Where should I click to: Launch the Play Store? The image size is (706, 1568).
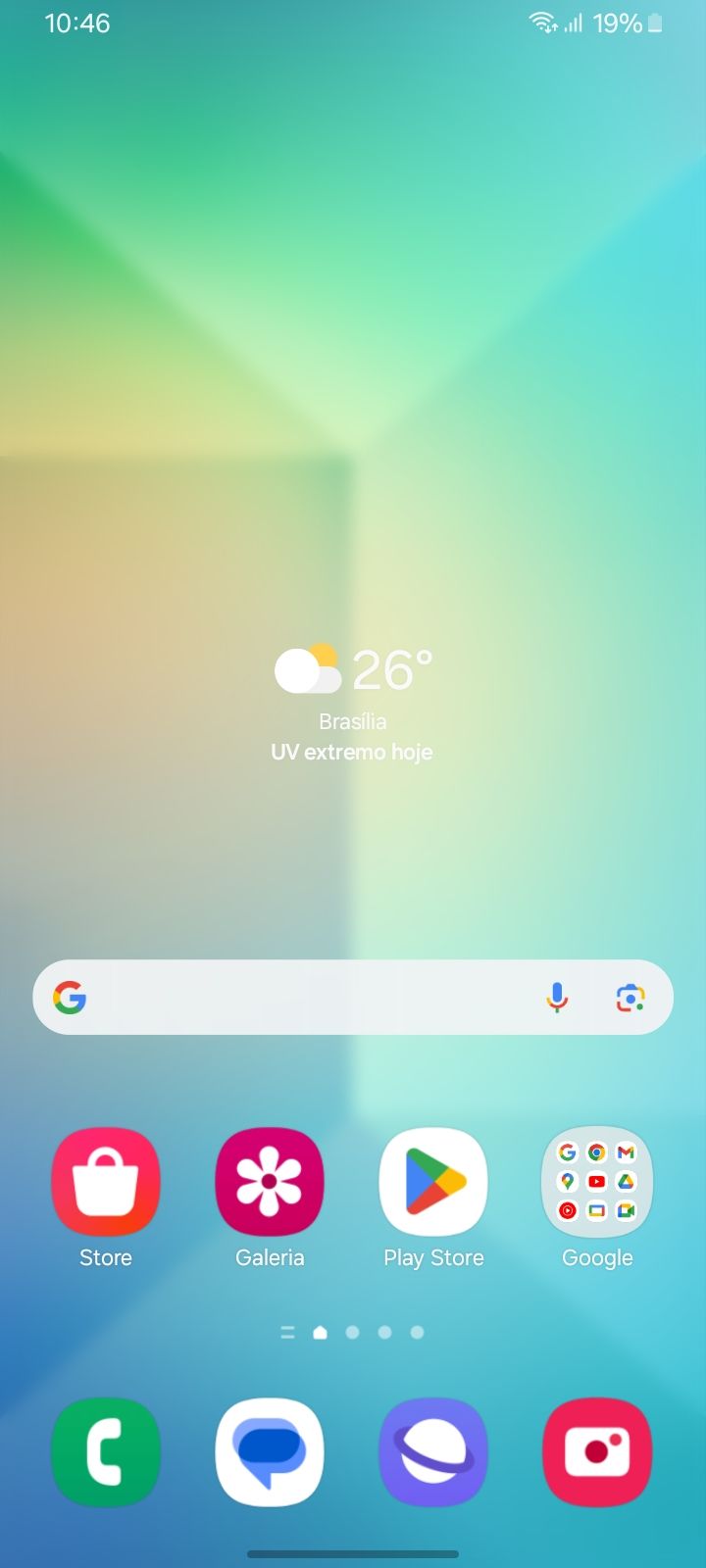(433, 1182)
